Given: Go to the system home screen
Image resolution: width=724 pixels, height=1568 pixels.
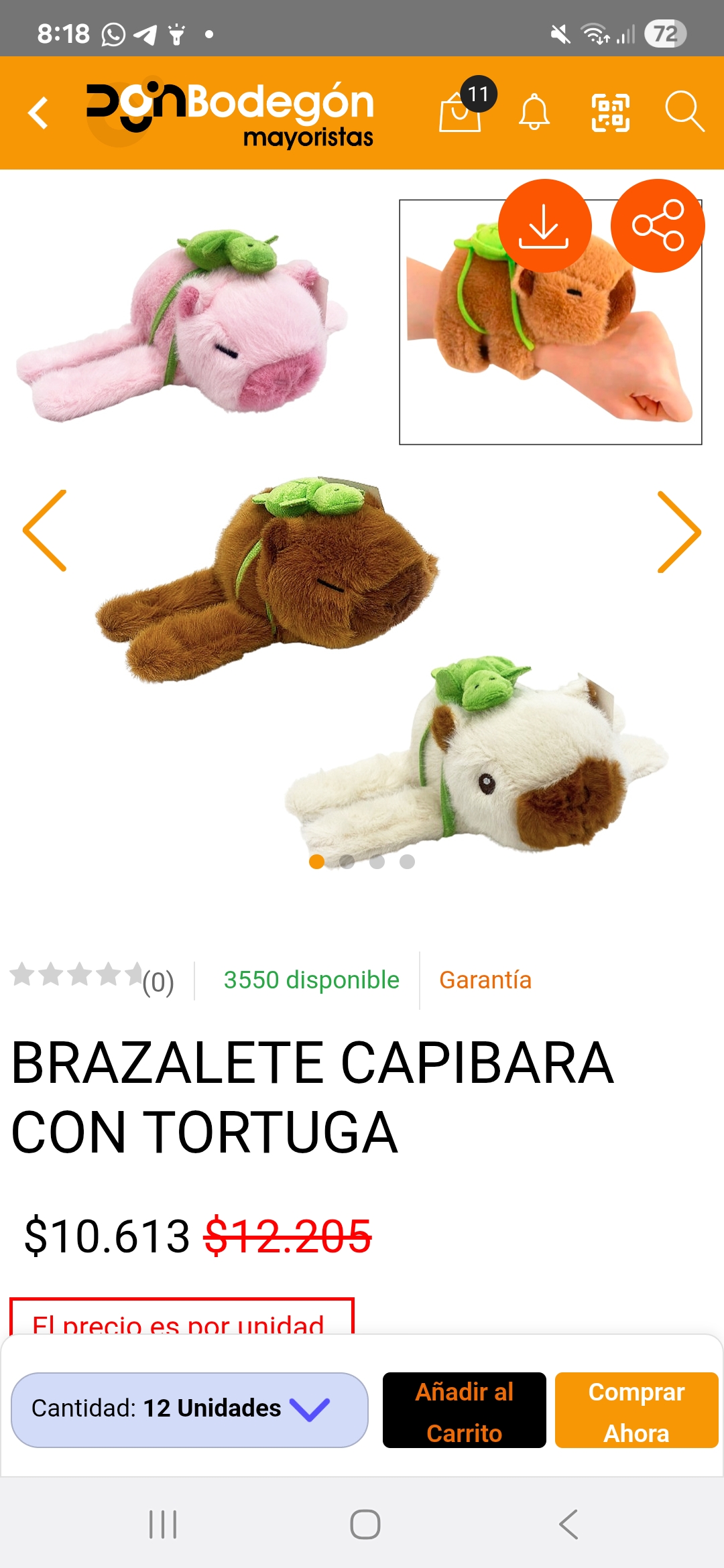Looking at the screenshot, I should click(365, 1524).
